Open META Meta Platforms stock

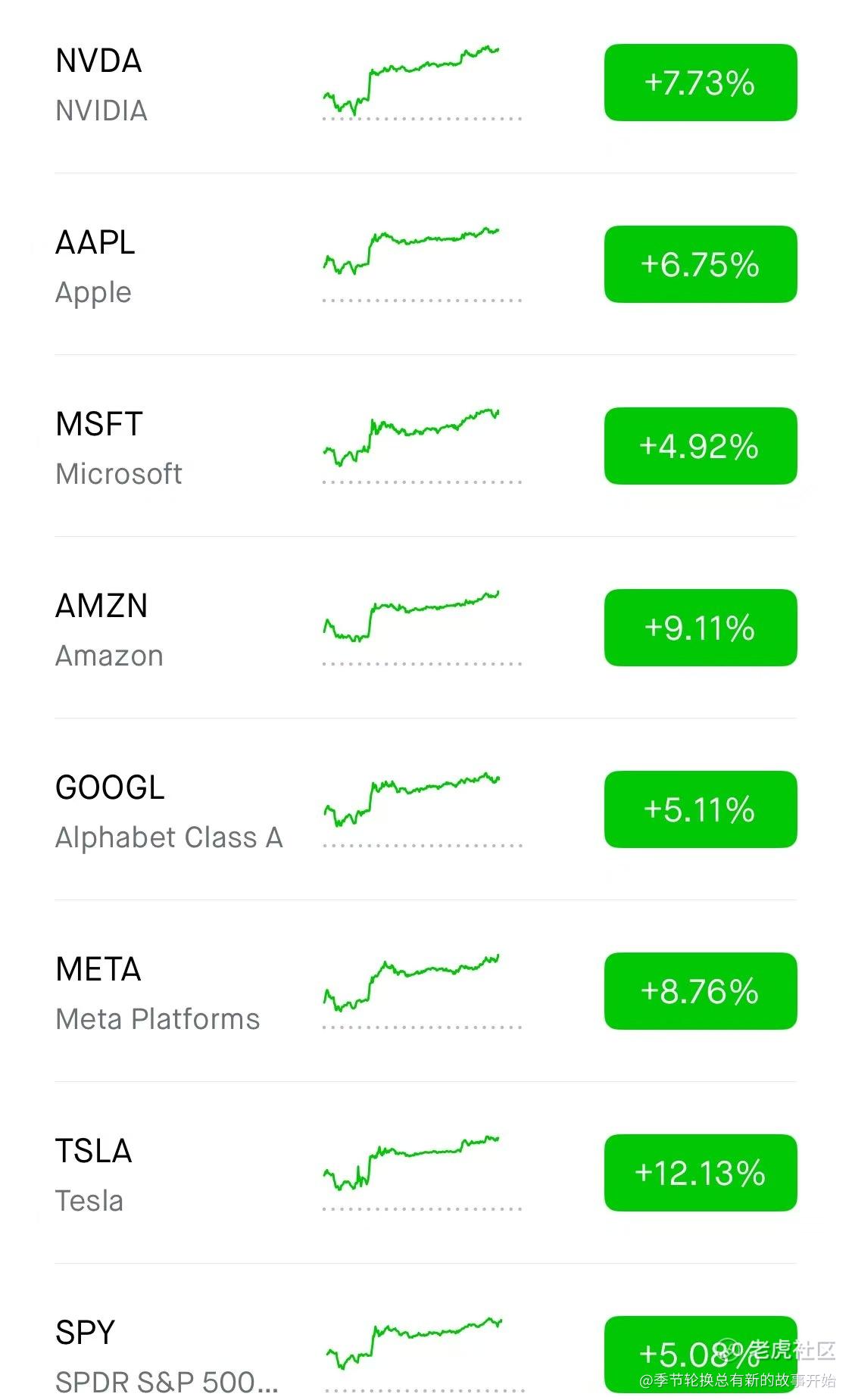coord(426,991)
